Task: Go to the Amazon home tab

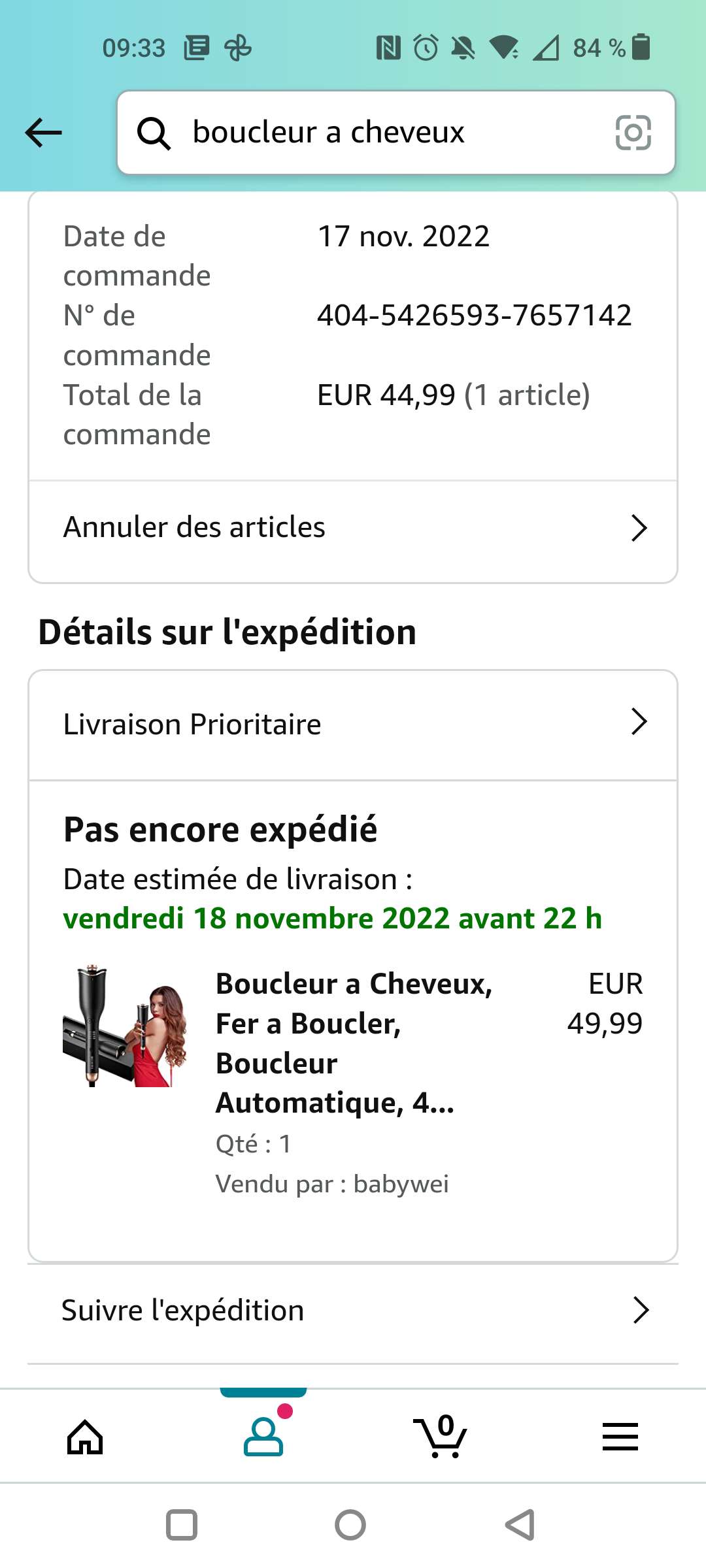Action: tap(85, 1437)
